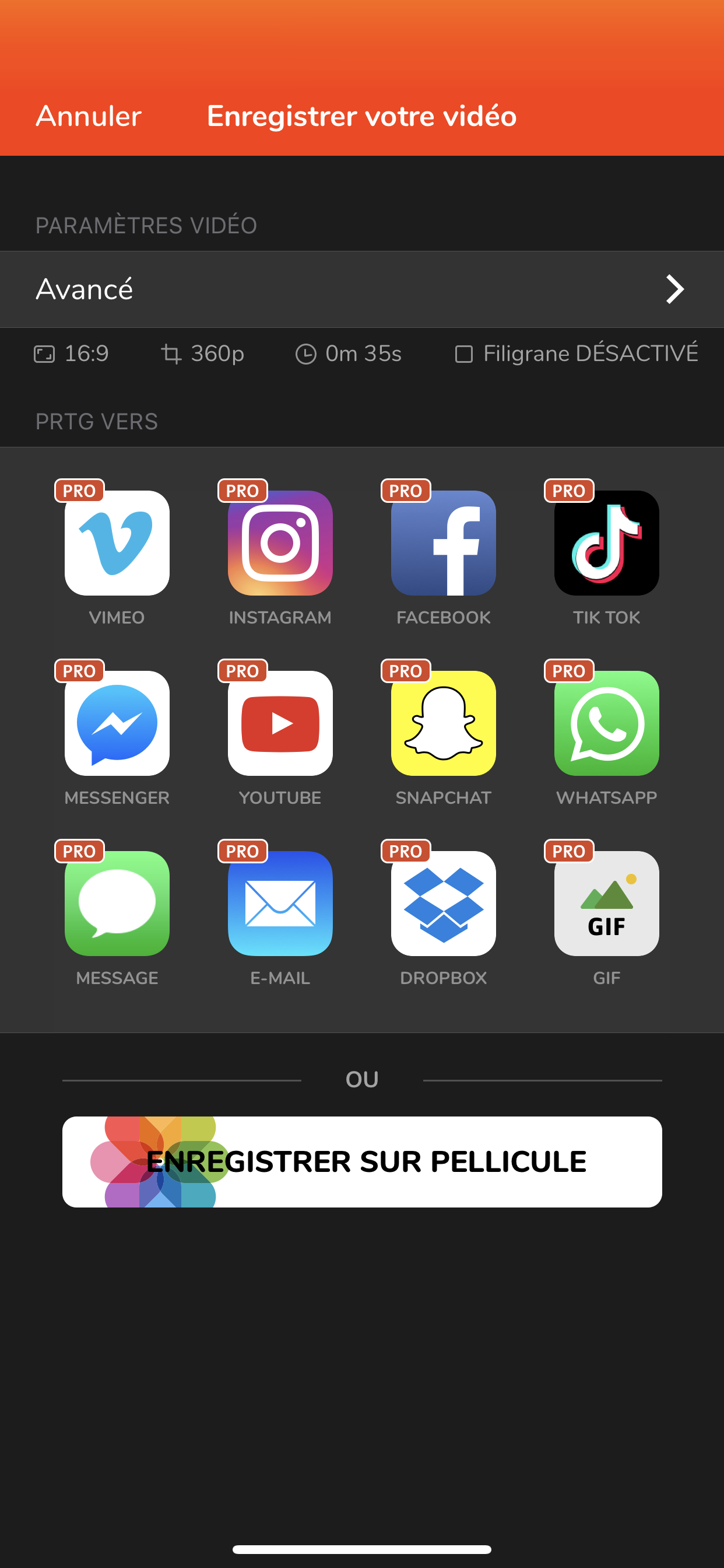The width and height of the screenshot is (724, 1568).
Task: Tap Enregistrer sur pellicule
Action: point(362,1161)
